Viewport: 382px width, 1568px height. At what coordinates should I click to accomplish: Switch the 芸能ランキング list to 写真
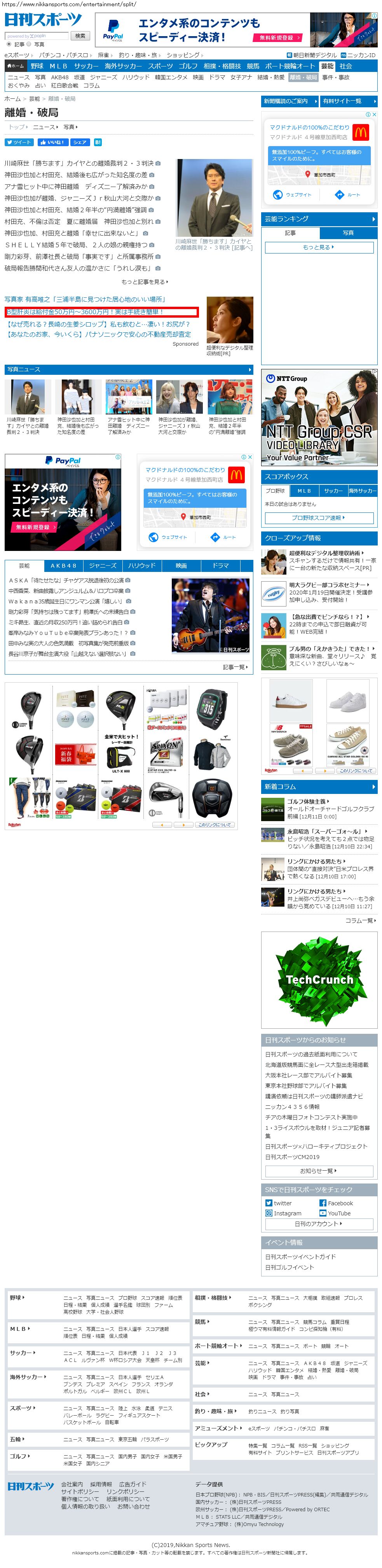348,232
